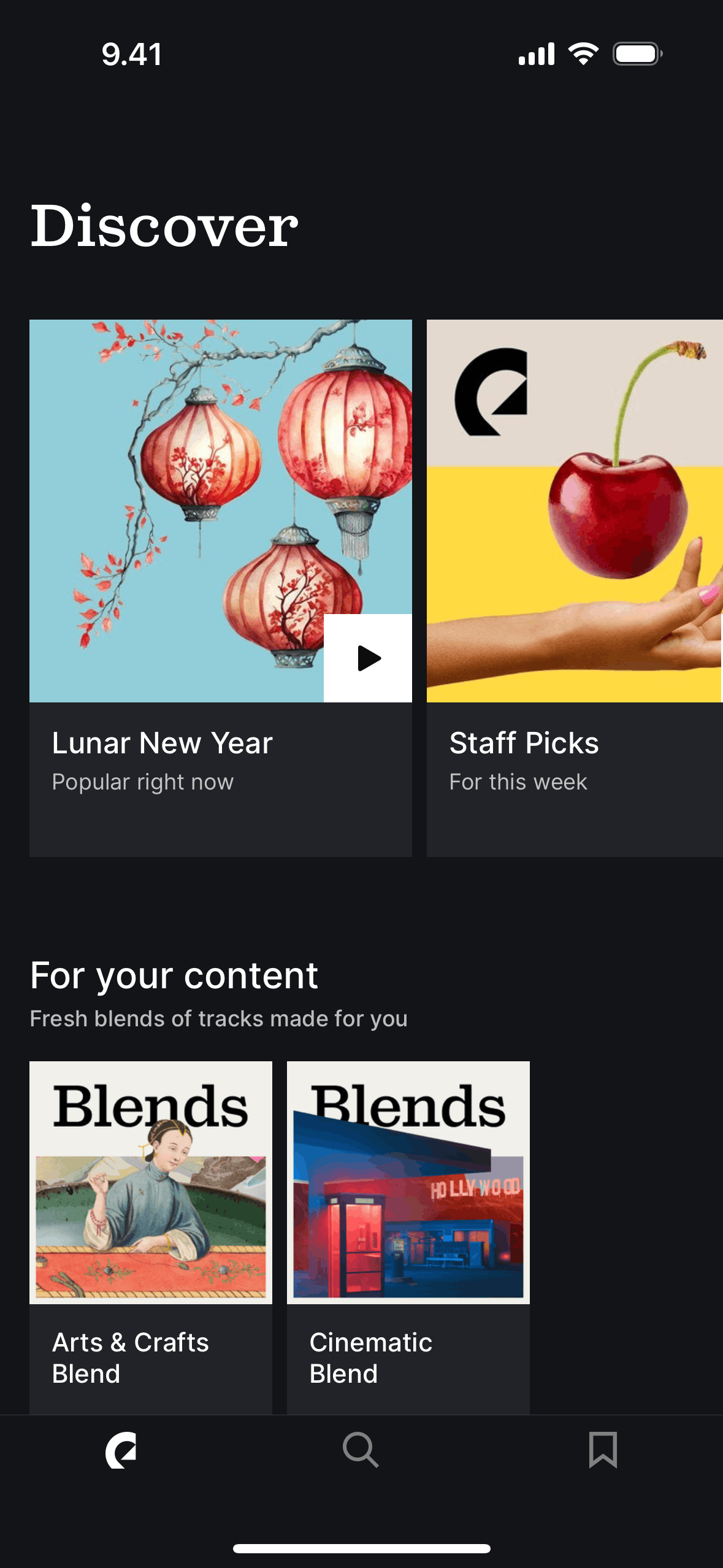Open the Staff Picks card
Screen dimensions: 723x1568
coord(575,588)
